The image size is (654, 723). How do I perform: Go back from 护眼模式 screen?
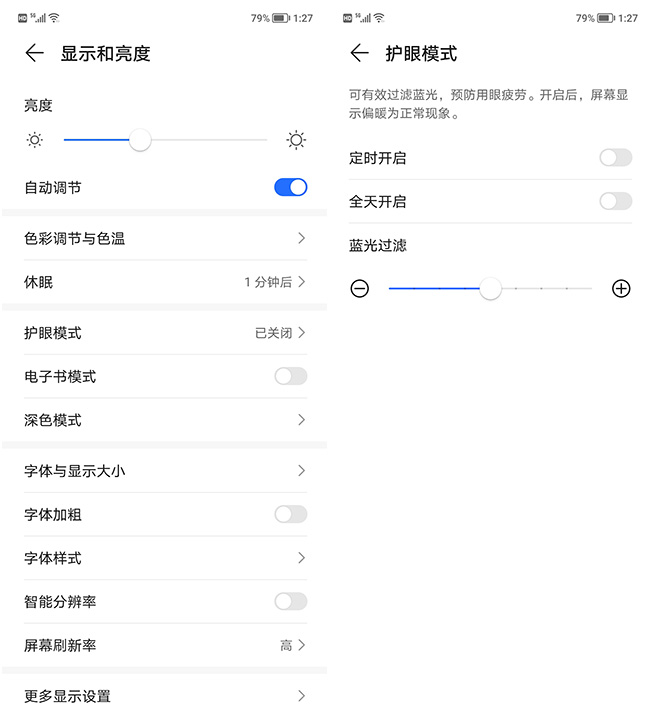360,54
